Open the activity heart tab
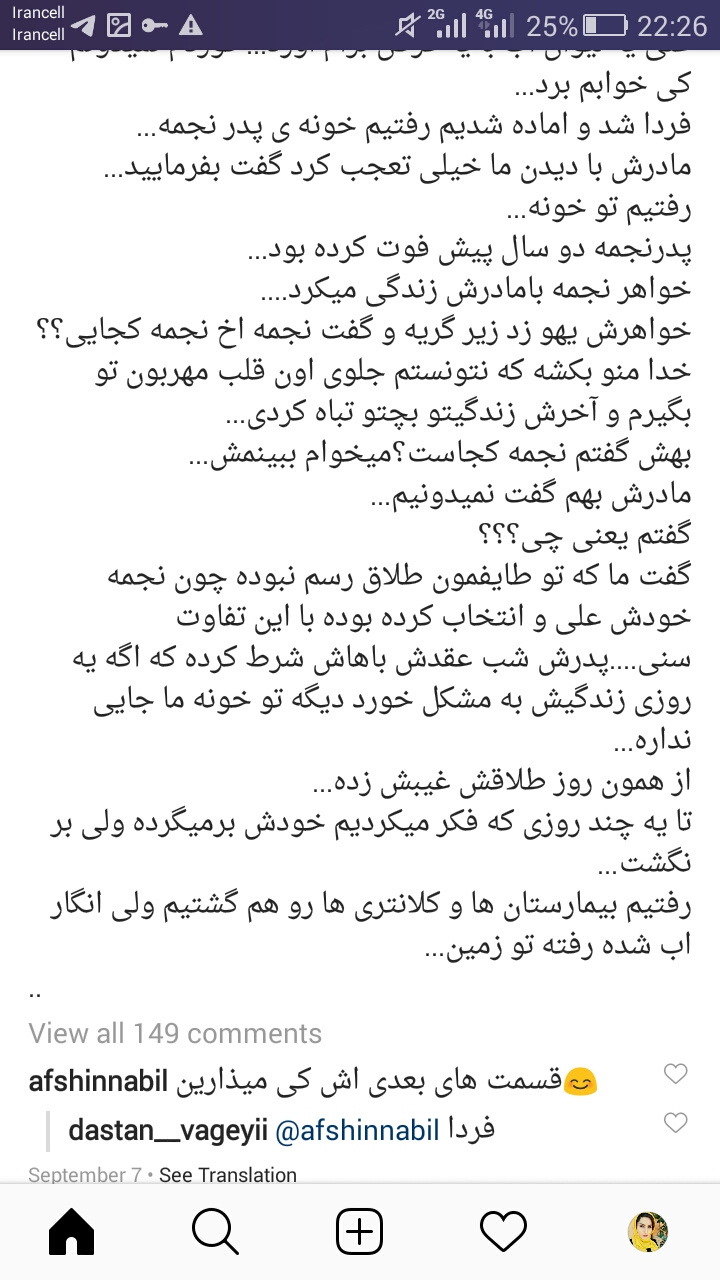Image resolution: width=720 pixels, height=1280 pixels. [x=503, y=1231]
